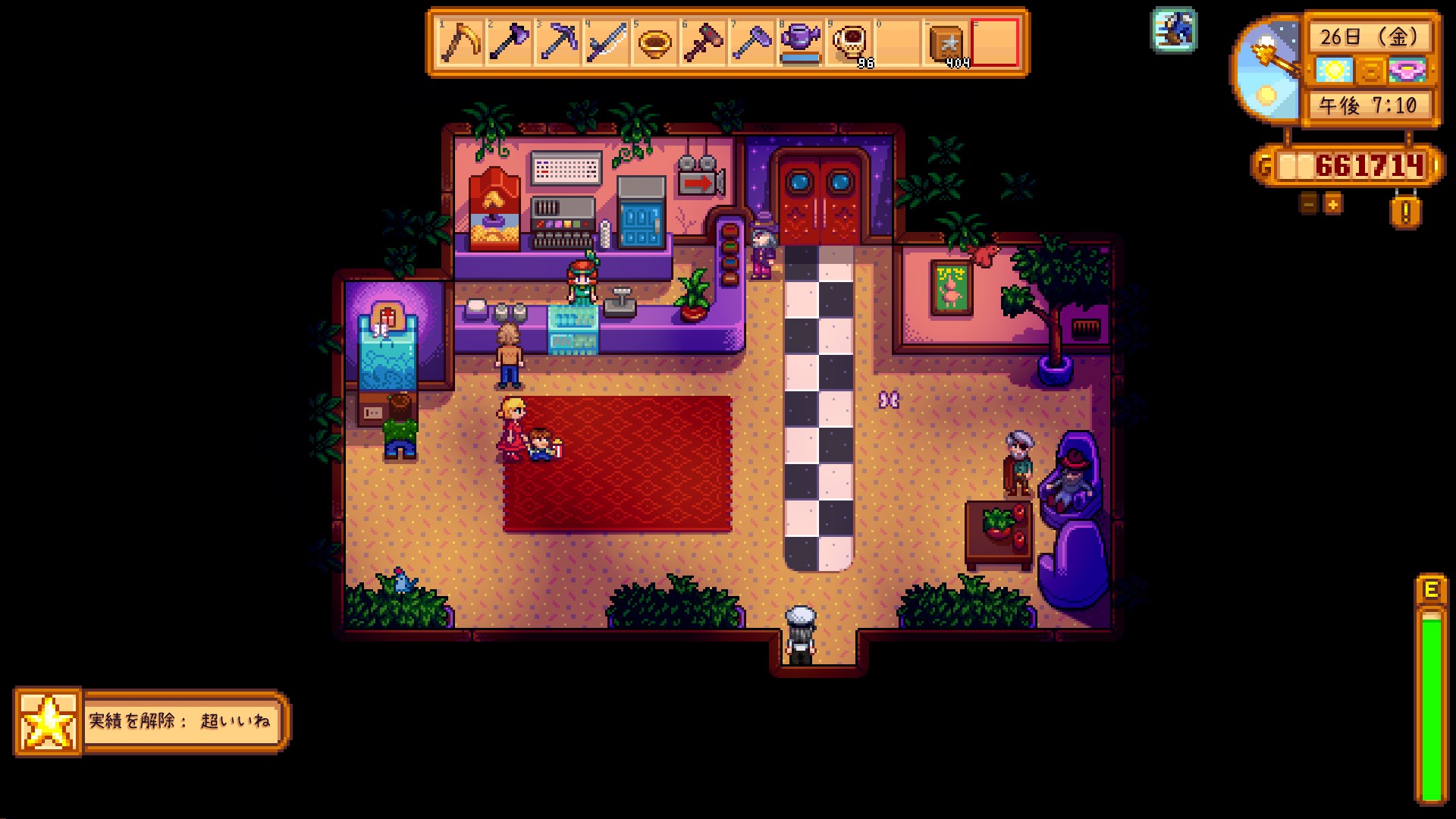Equip the iridium axe in slot 2
1456x819 pixels.
(509, 42)
